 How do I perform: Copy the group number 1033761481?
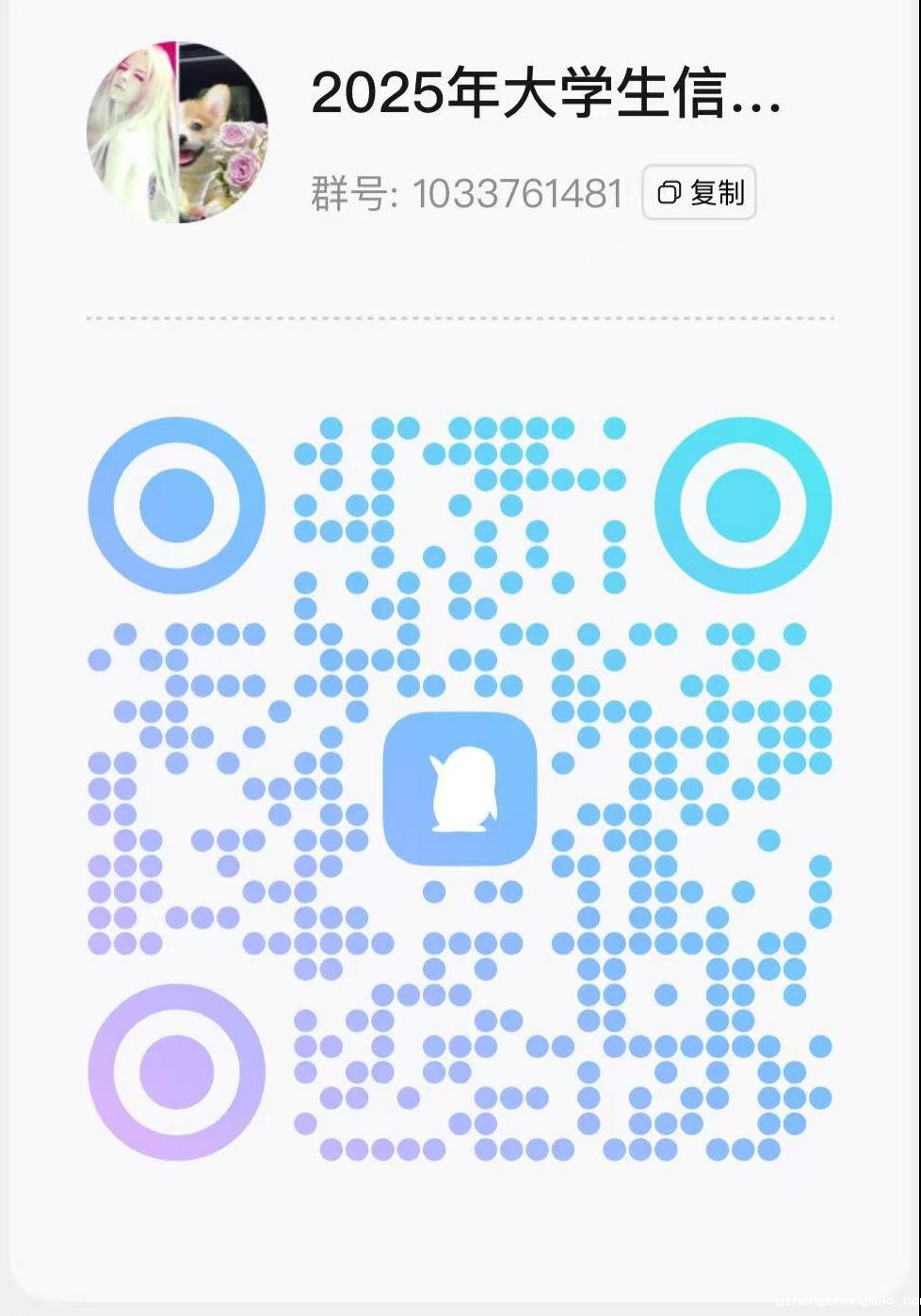(x=699, y=193)
